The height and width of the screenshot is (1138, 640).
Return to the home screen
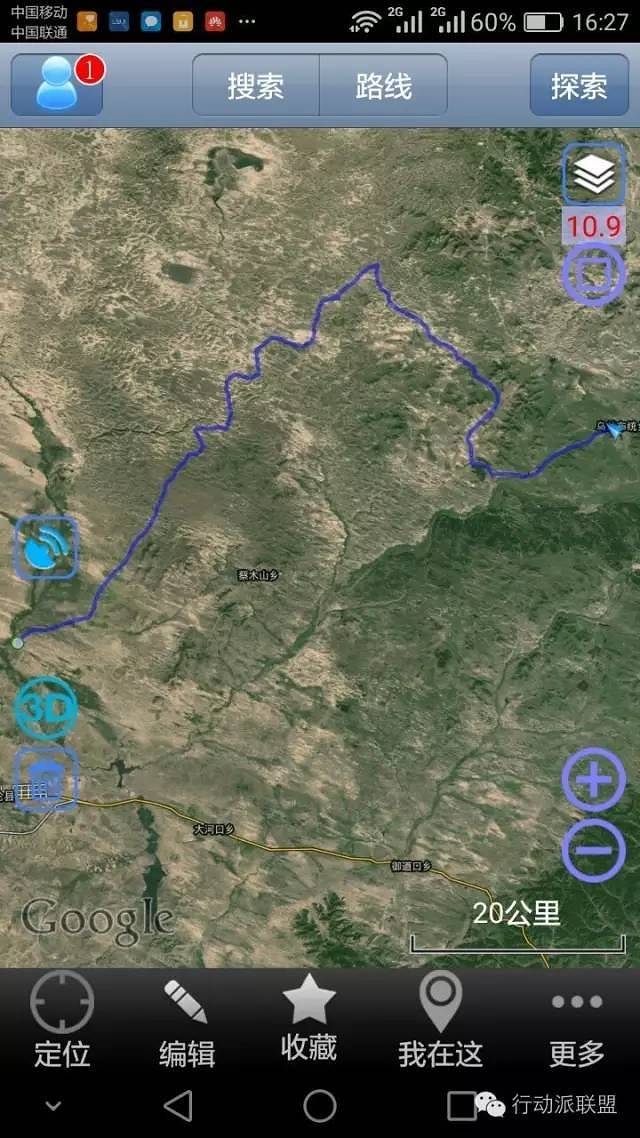click(320, 1105)
